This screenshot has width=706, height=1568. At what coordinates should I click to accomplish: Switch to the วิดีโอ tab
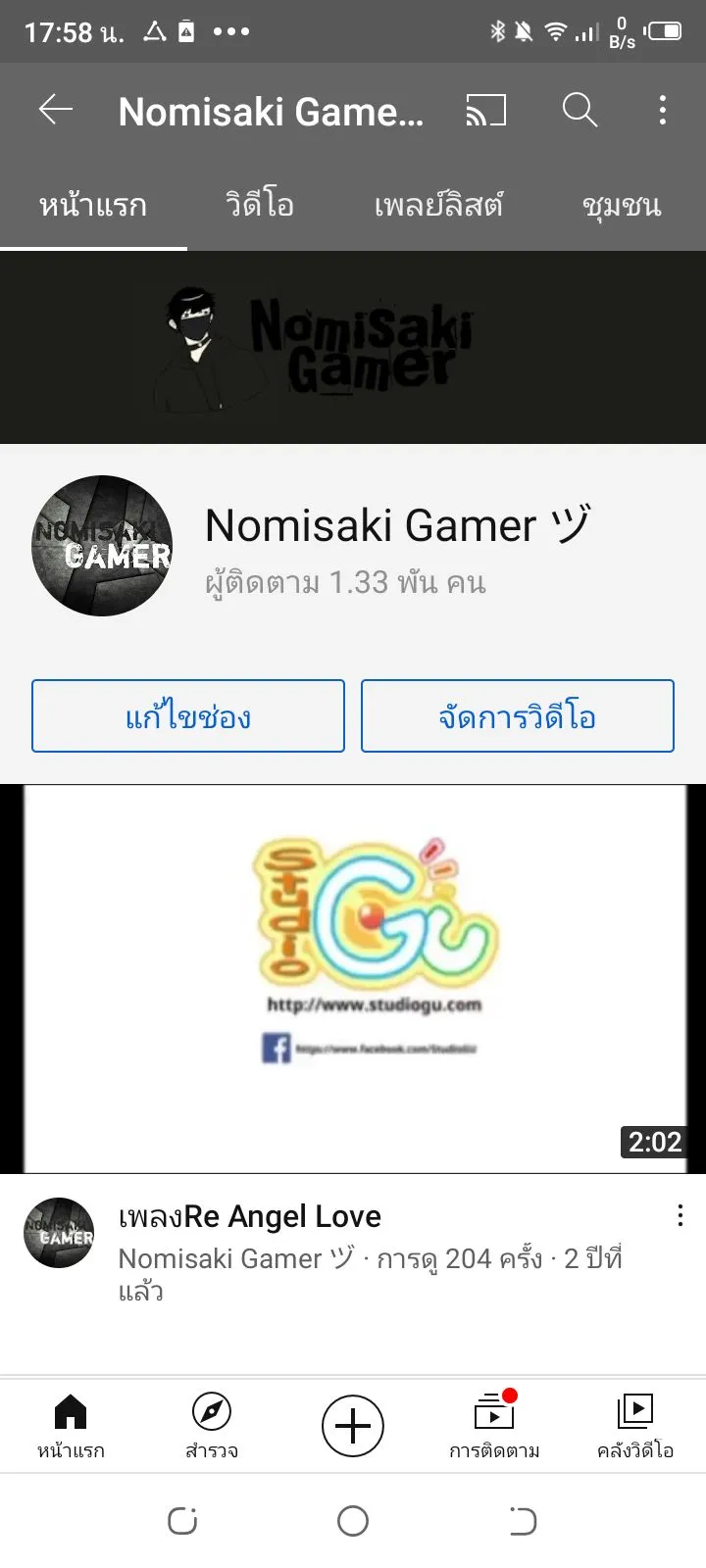[259, 206]
